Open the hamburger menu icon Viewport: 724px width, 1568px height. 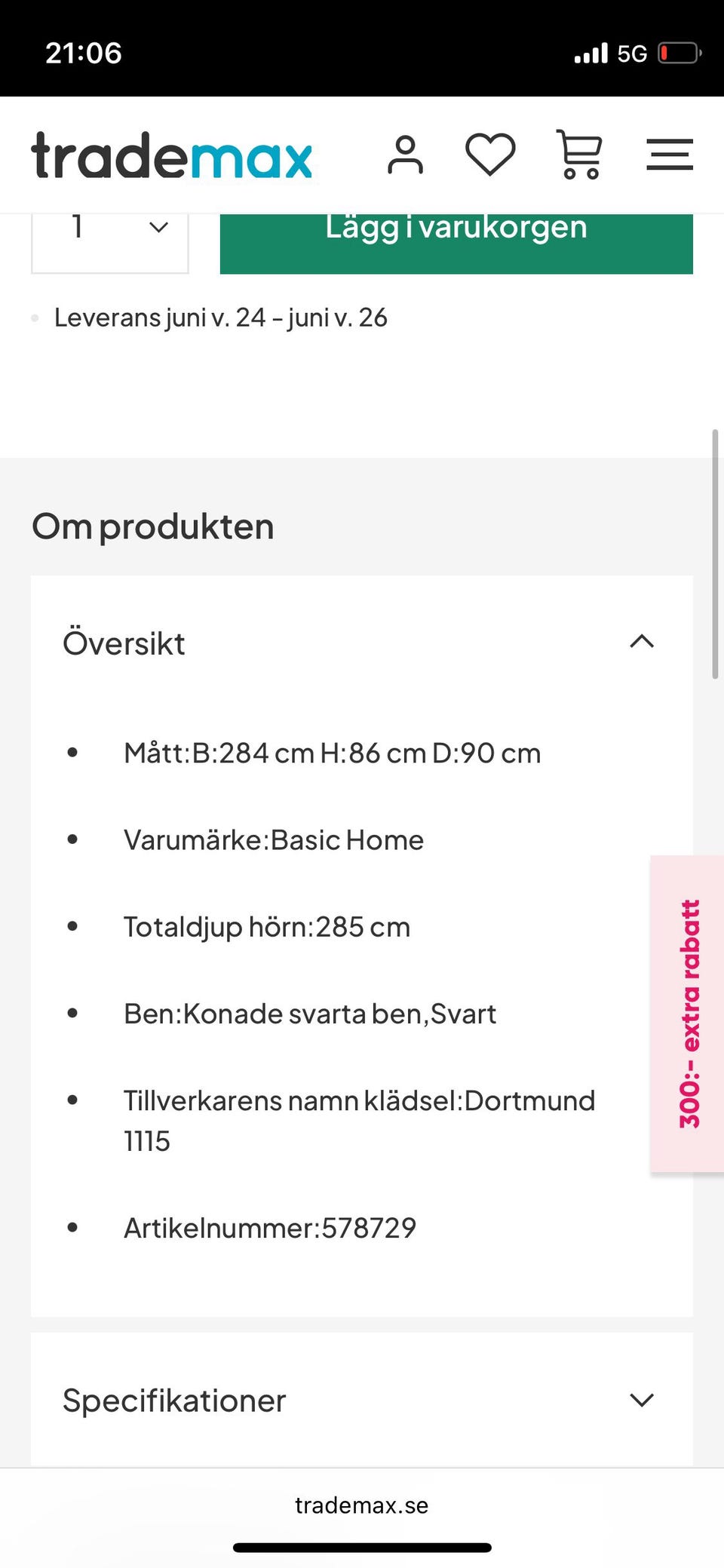[669, 155]
